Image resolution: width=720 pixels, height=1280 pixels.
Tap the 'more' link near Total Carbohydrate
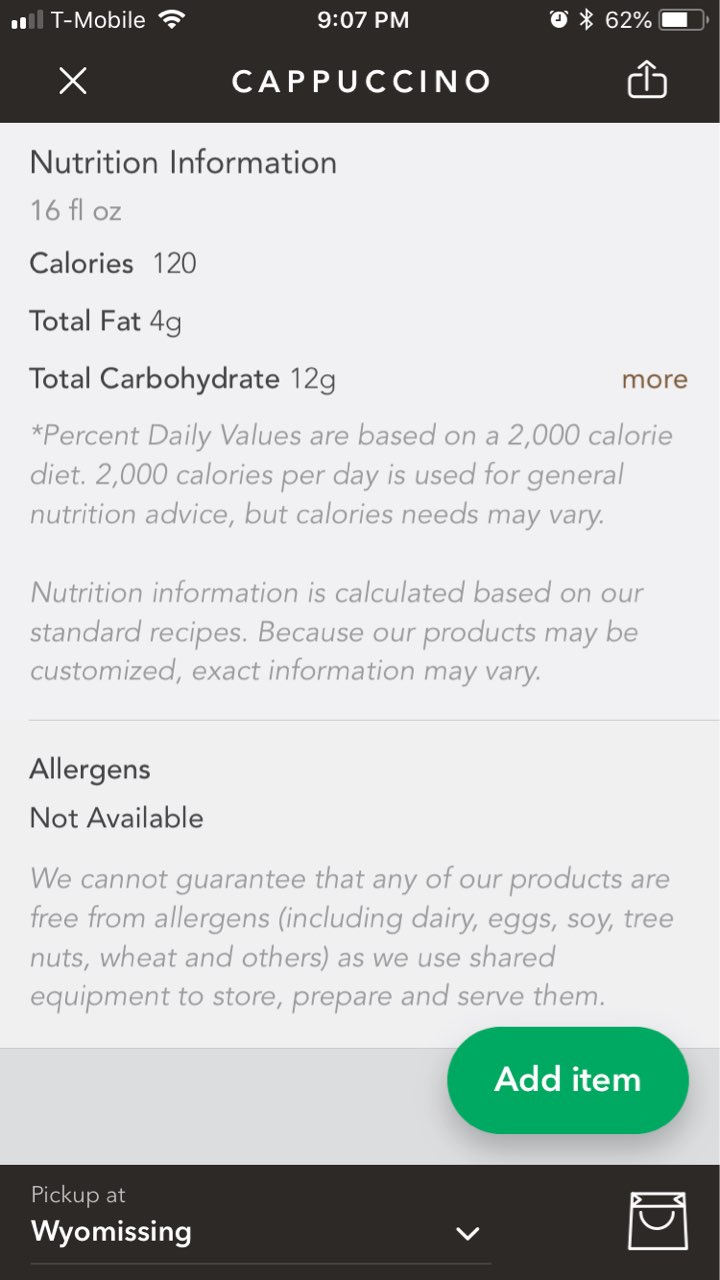[x=653, y=379]
